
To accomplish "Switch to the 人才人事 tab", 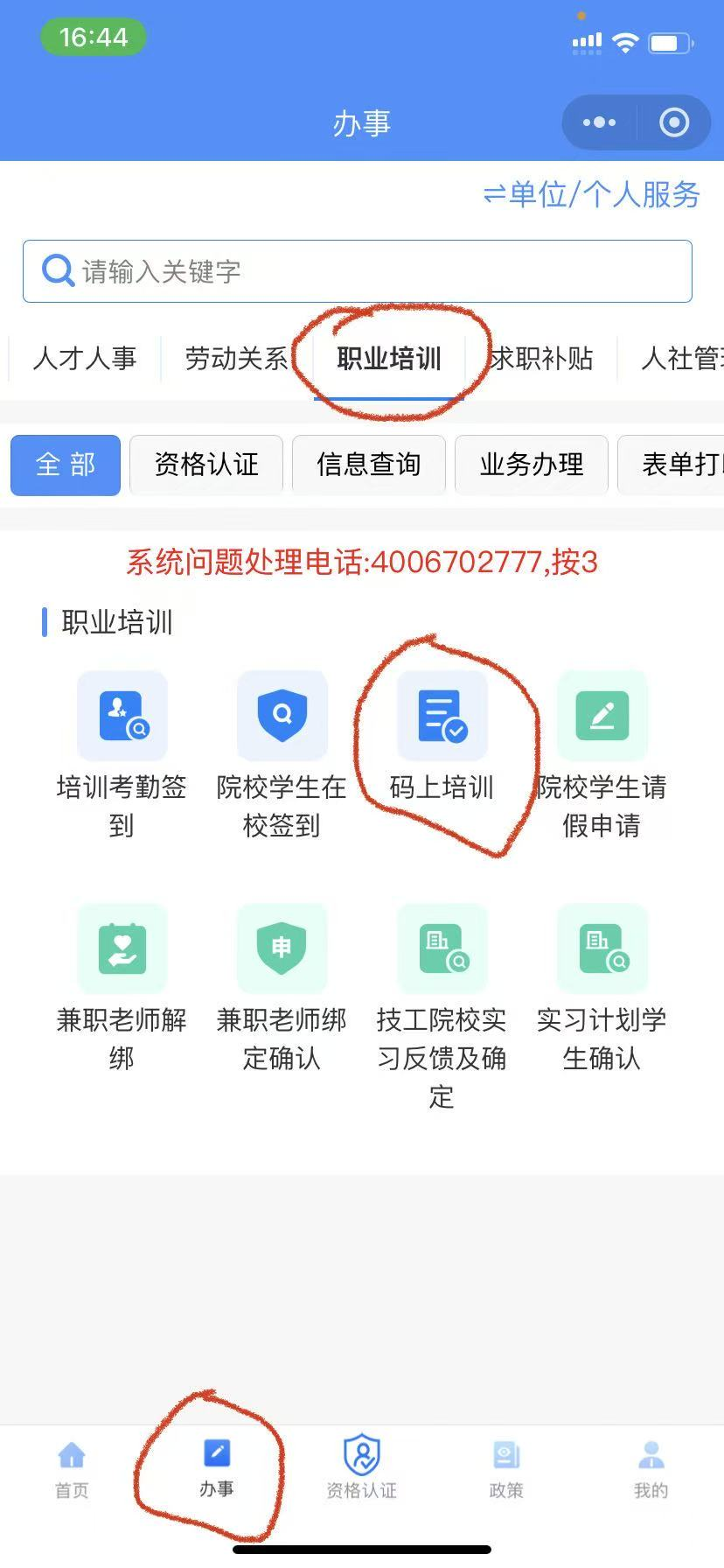I will (x=85, y=358).
